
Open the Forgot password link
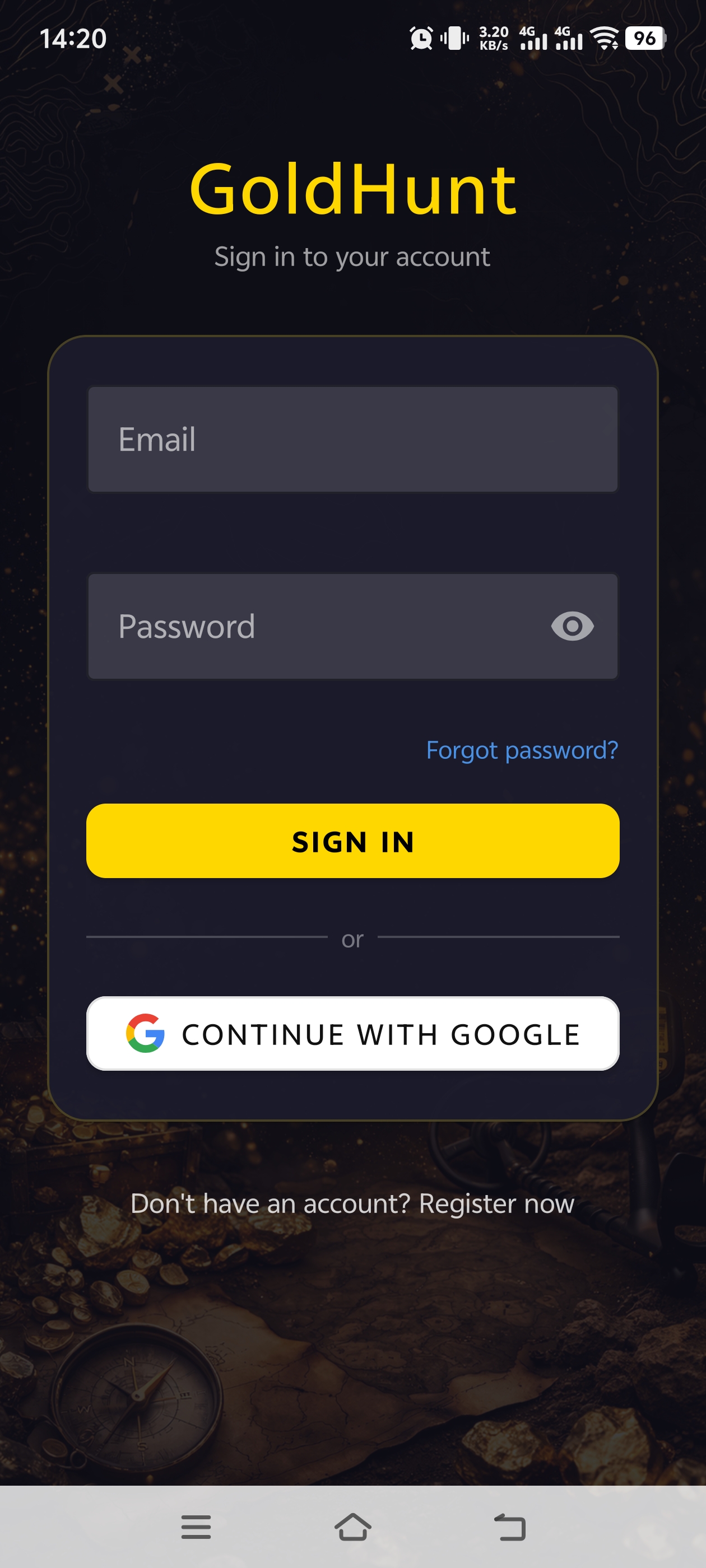(522, 750)
